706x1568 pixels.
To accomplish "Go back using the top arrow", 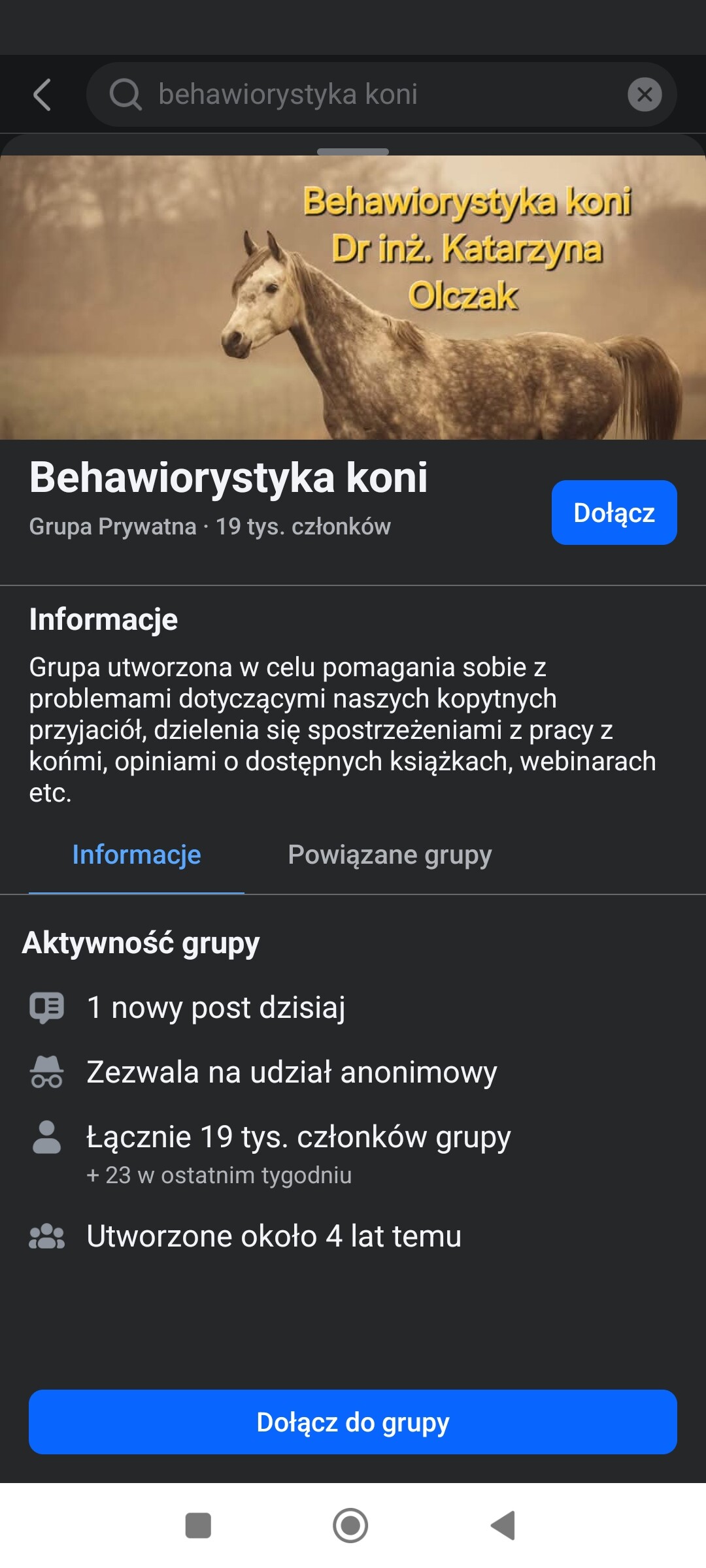I will coord(42,95).
